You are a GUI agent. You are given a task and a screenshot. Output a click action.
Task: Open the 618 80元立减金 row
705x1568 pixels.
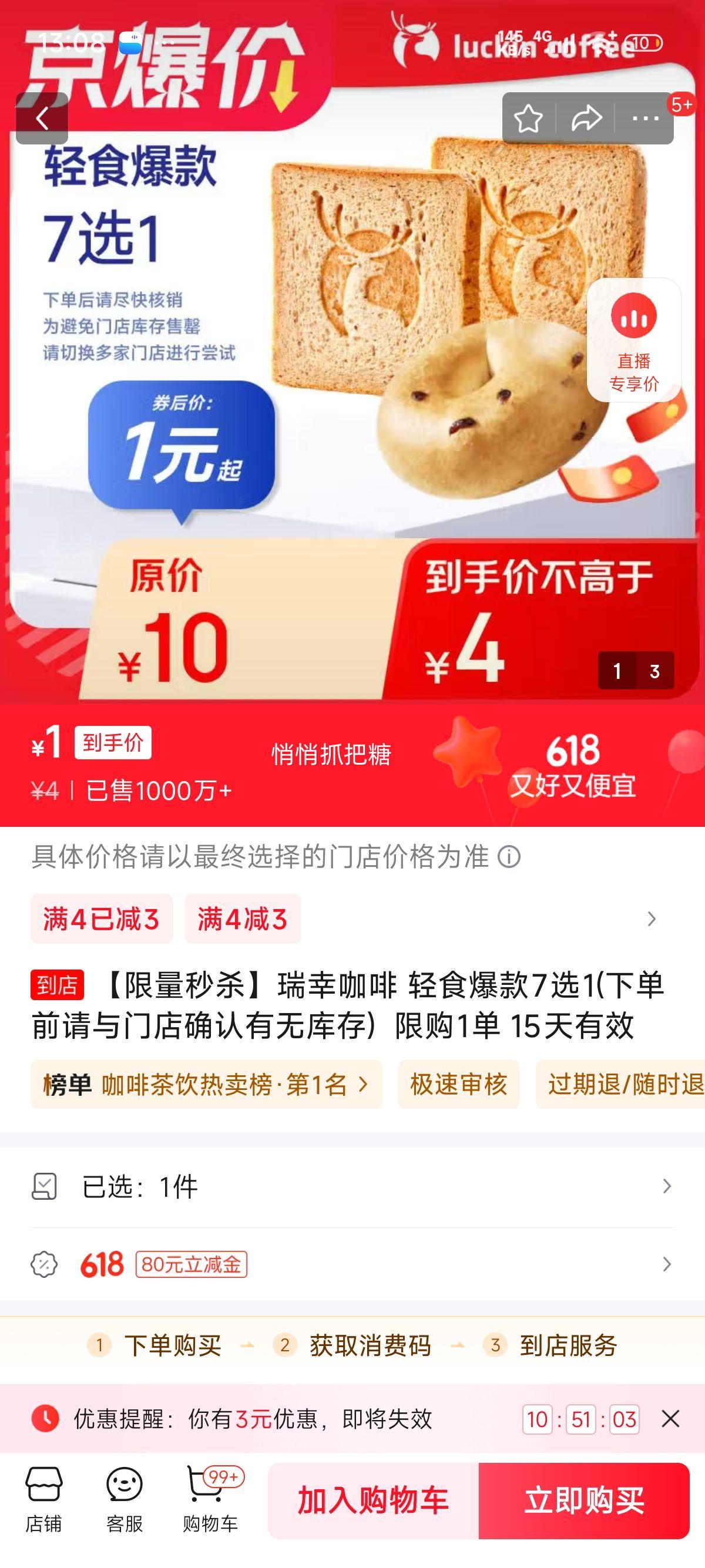352,1265
